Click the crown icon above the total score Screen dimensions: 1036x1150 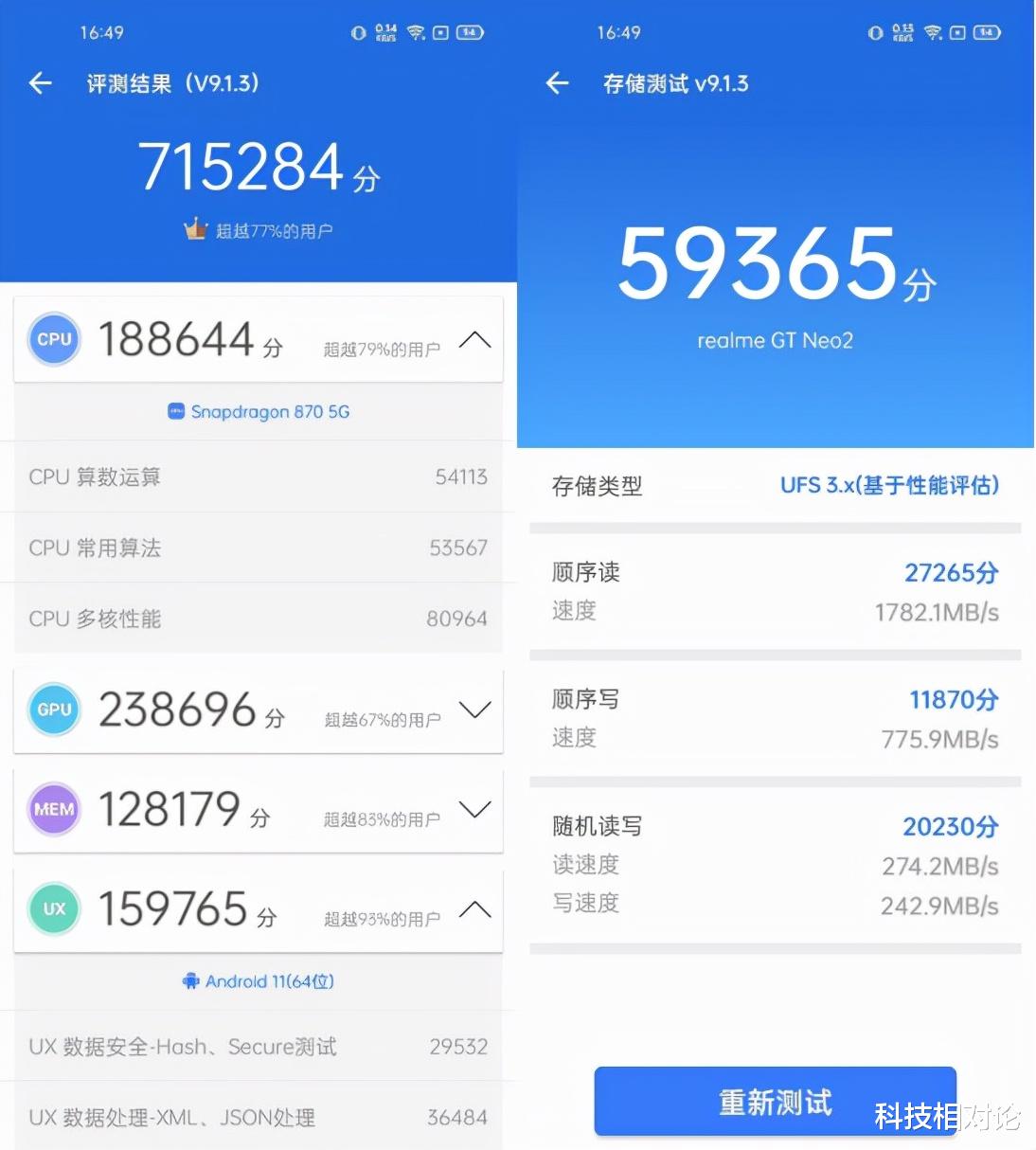click(196, 226)
